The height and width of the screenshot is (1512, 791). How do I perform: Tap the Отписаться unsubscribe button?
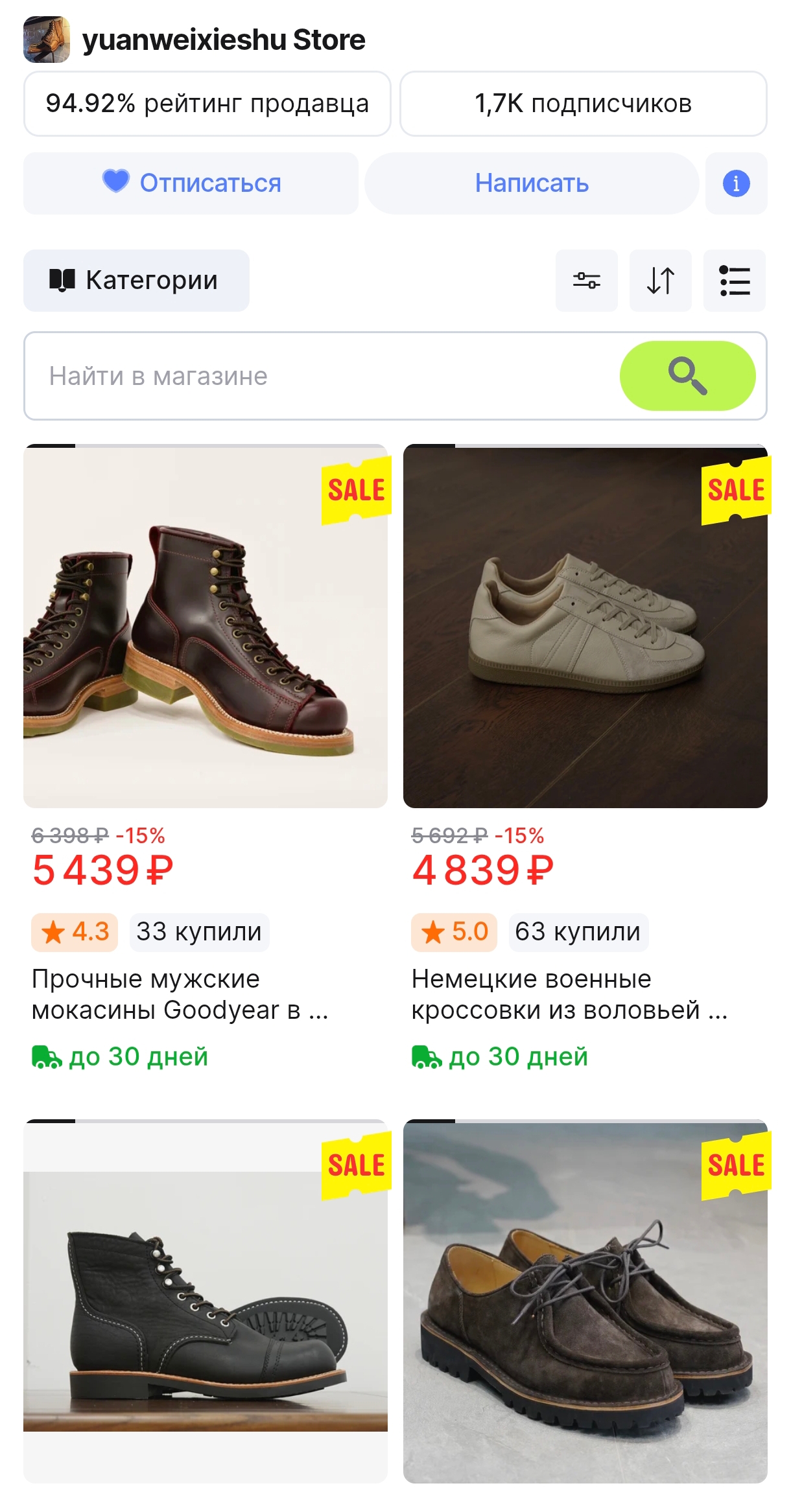(191, 183)
